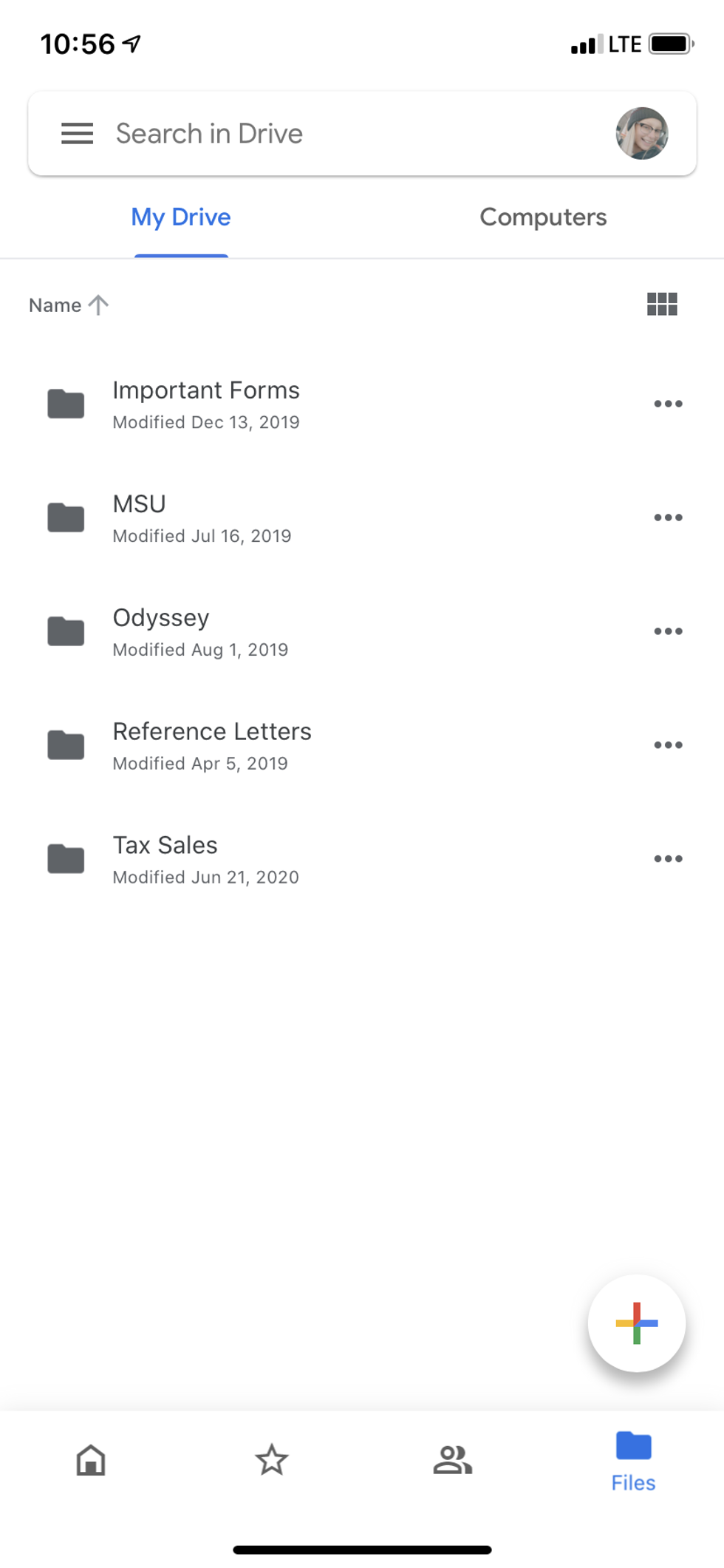Open more options for Important Forms
Screen dimensions: 724x1568
click(x=668, y=404)
